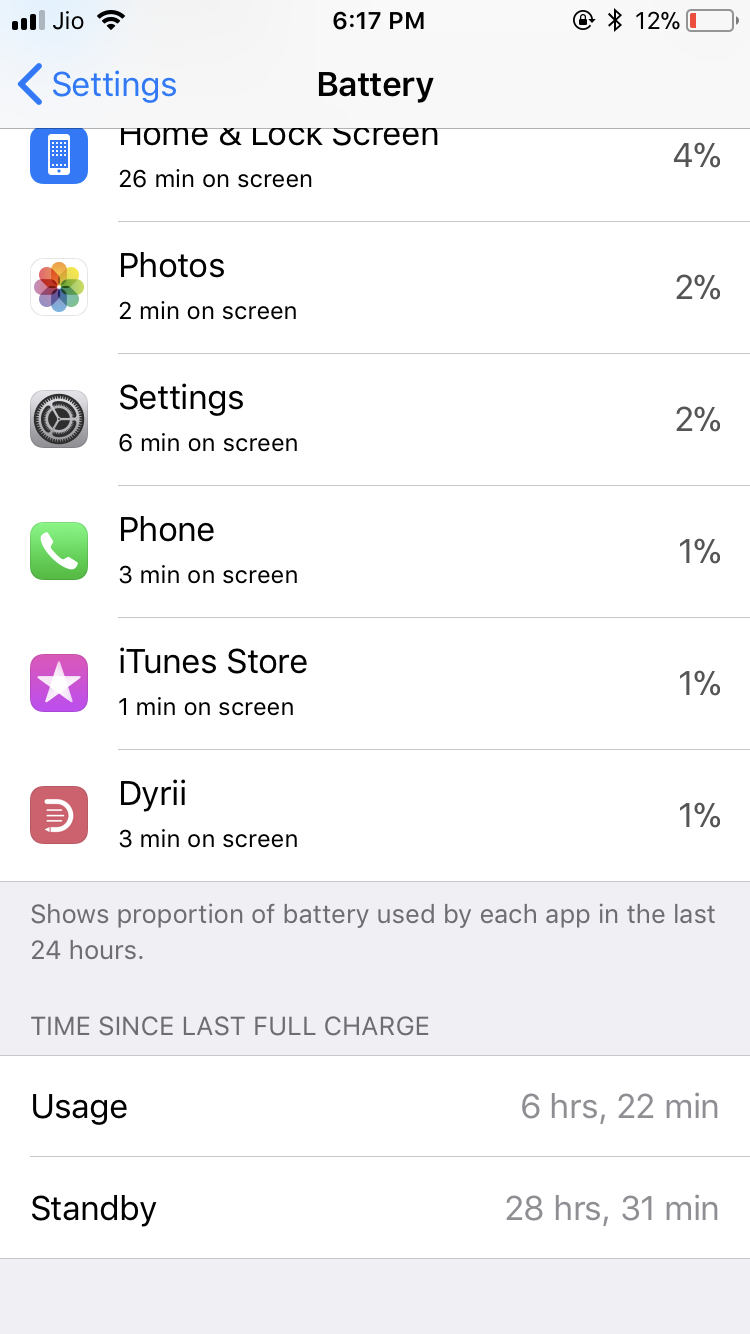Image resolution: width=750 pixels, height=1334 pixels.
Task: Tap the Settings app battery usage row
Action: [375, 420]
